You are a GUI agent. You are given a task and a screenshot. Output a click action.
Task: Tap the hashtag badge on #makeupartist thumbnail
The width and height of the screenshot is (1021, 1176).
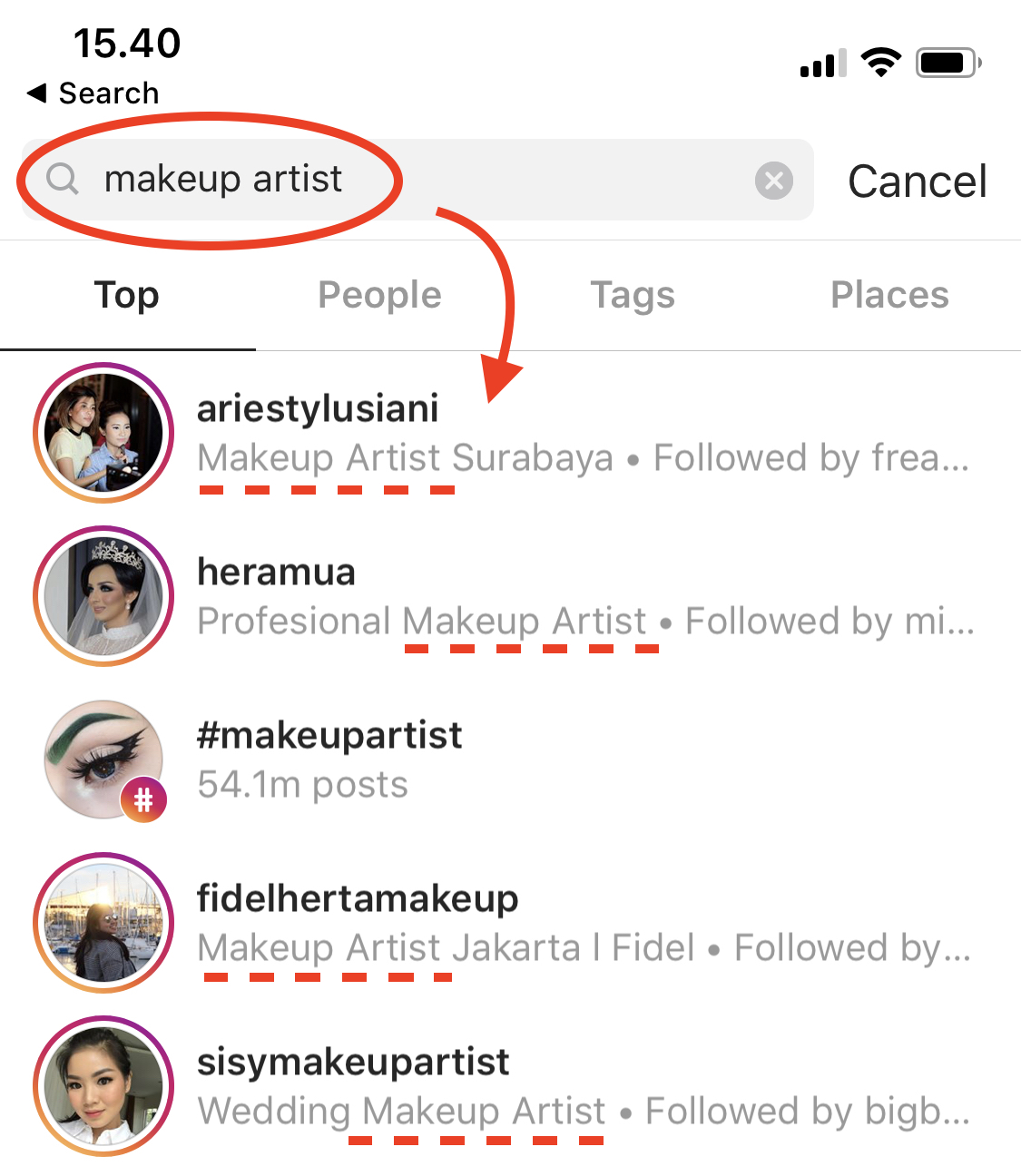tap(143, 800)
